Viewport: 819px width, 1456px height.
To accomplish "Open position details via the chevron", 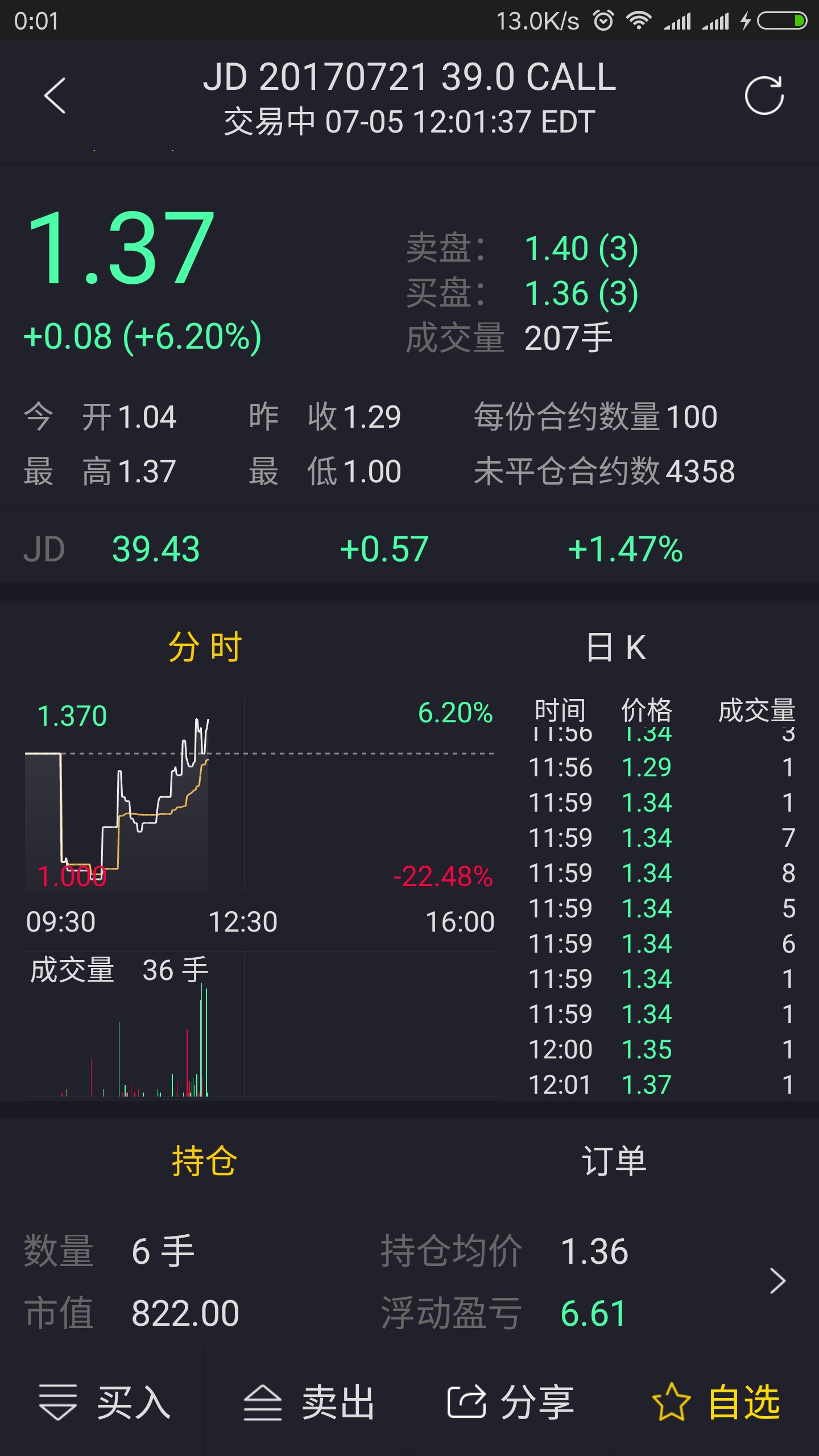I will click(x=777, y=1281).
